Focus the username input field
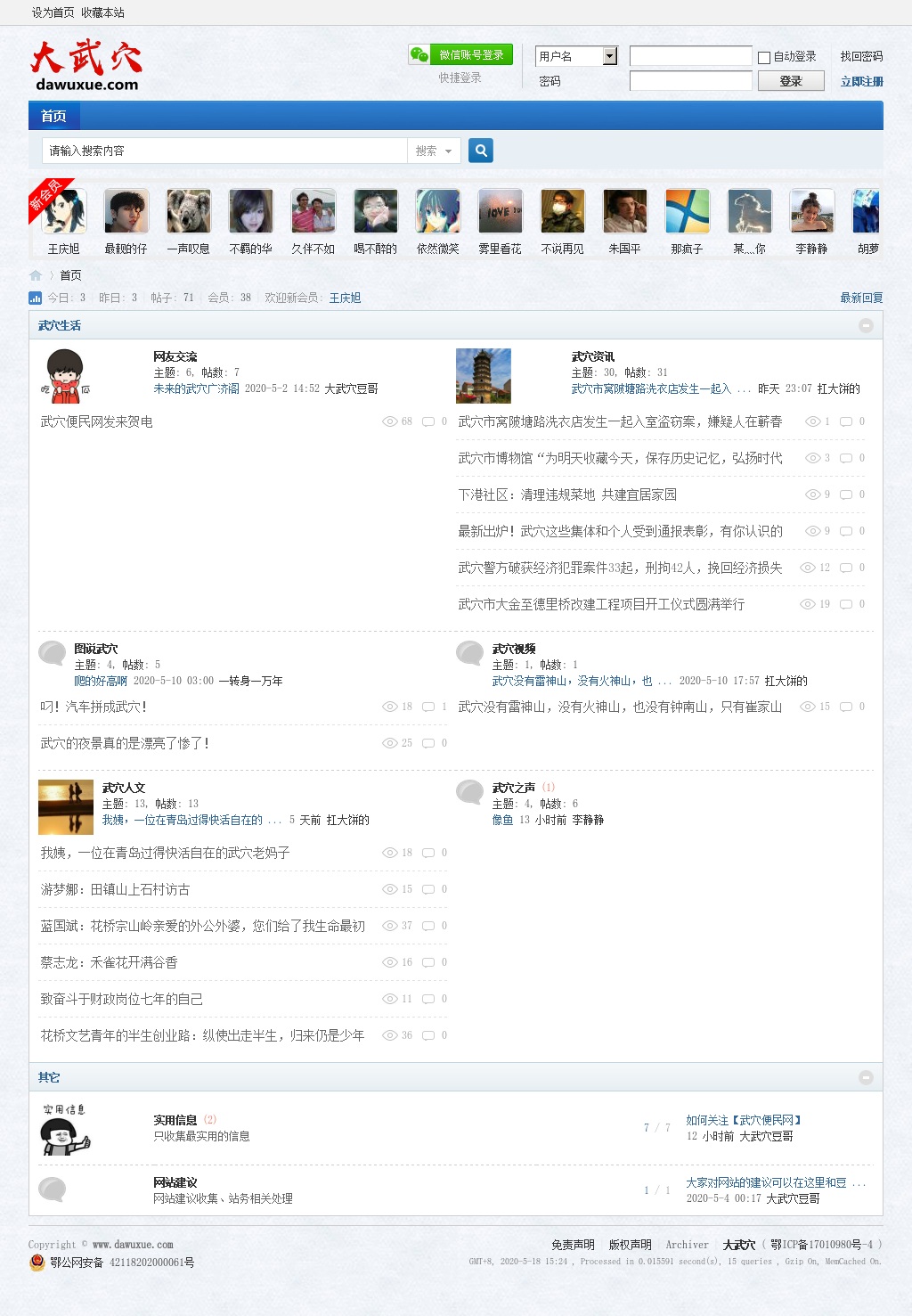Viewport: 912px width, 1316px height. click(690, 56)
